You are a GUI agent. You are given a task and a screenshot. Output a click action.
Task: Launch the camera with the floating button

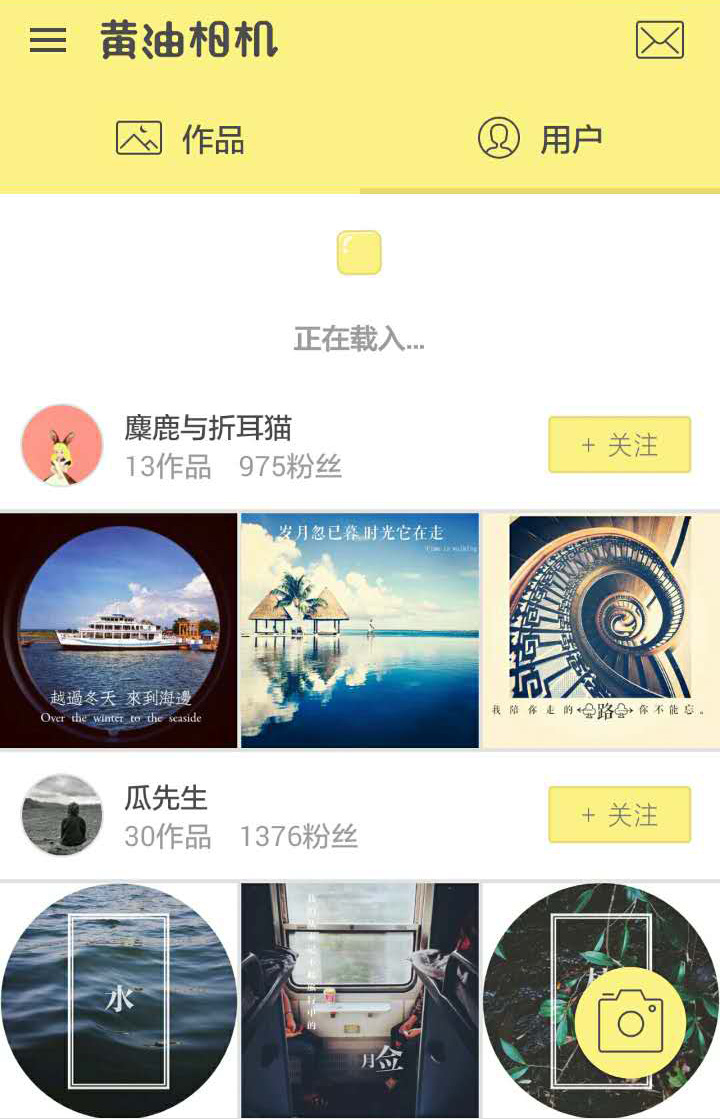click(x=630, y=1022)
